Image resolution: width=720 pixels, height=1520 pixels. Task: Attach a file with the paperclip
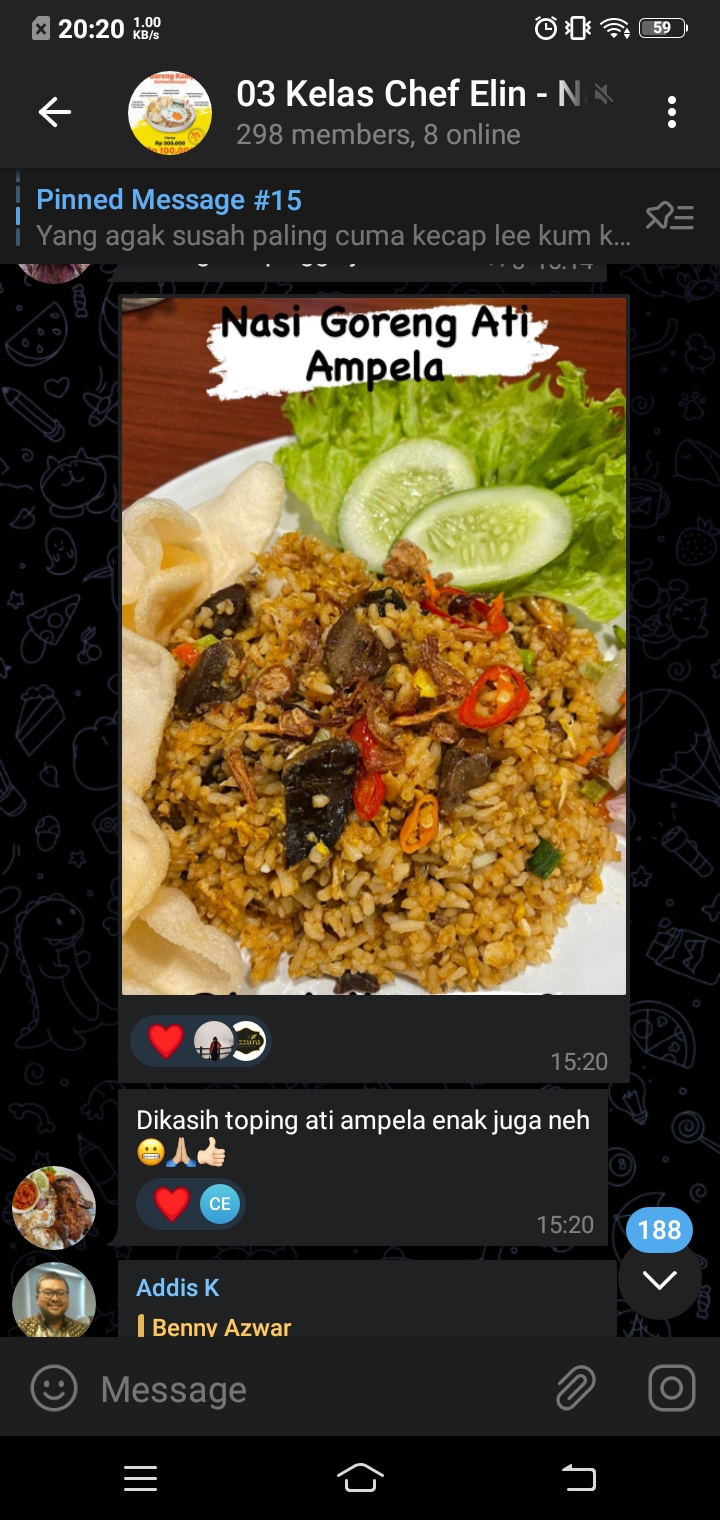pos(575,1388)
